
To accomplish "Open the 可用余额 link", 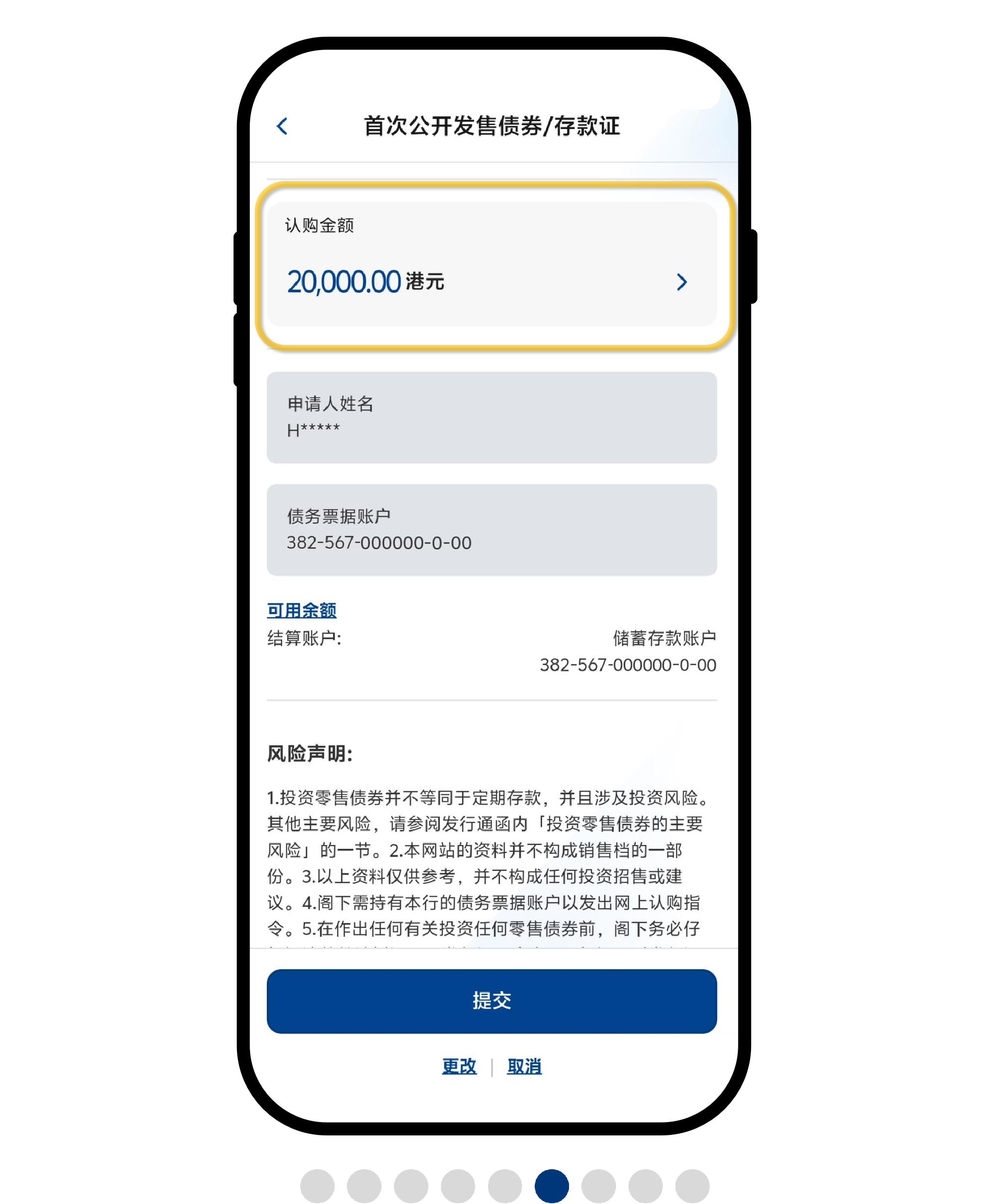I will (x=302, y=611).
